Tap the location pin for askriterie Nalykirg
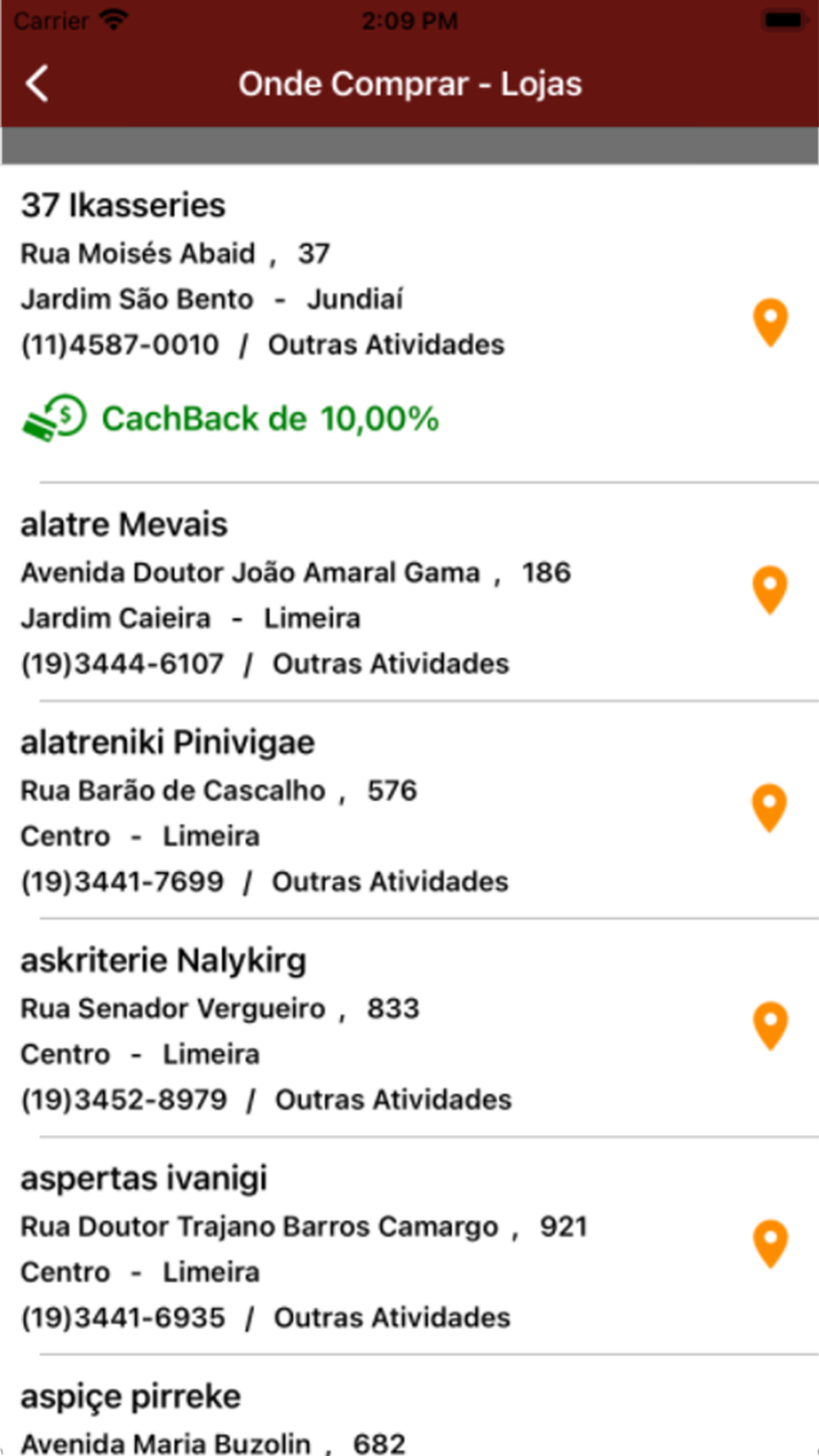Image resolution: width=819 pixels, height=1456 pixels. point(770,1025)
